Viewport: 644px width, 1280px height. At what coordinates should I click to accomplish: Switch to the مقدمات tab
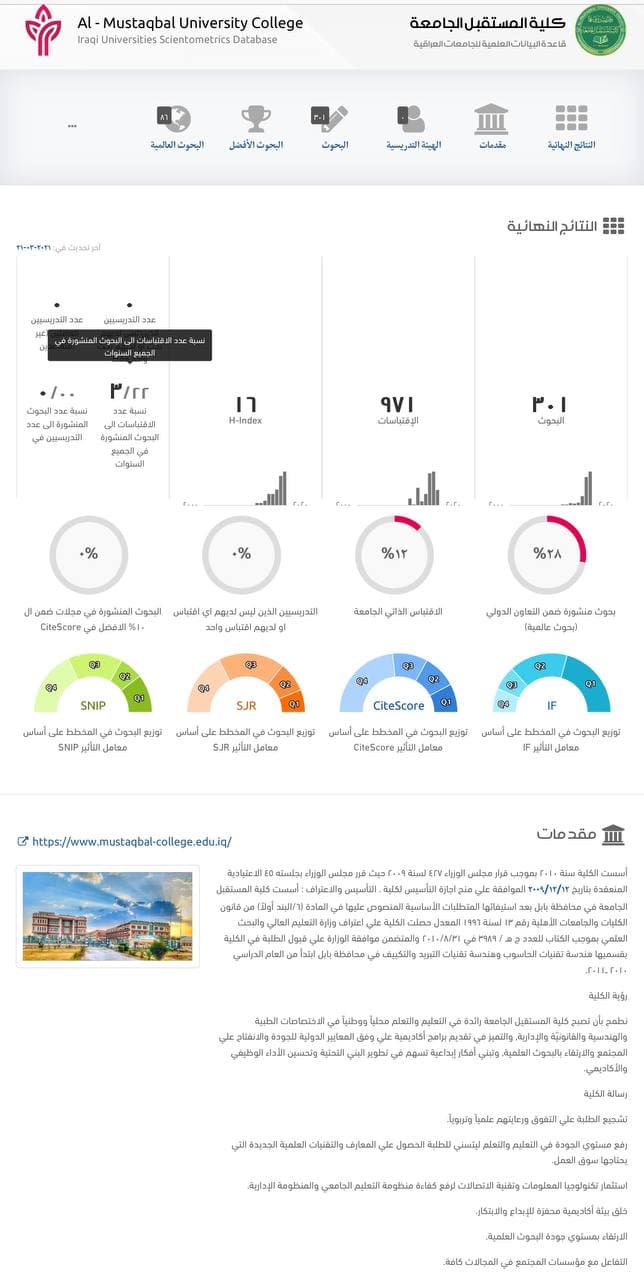[491, 128]
